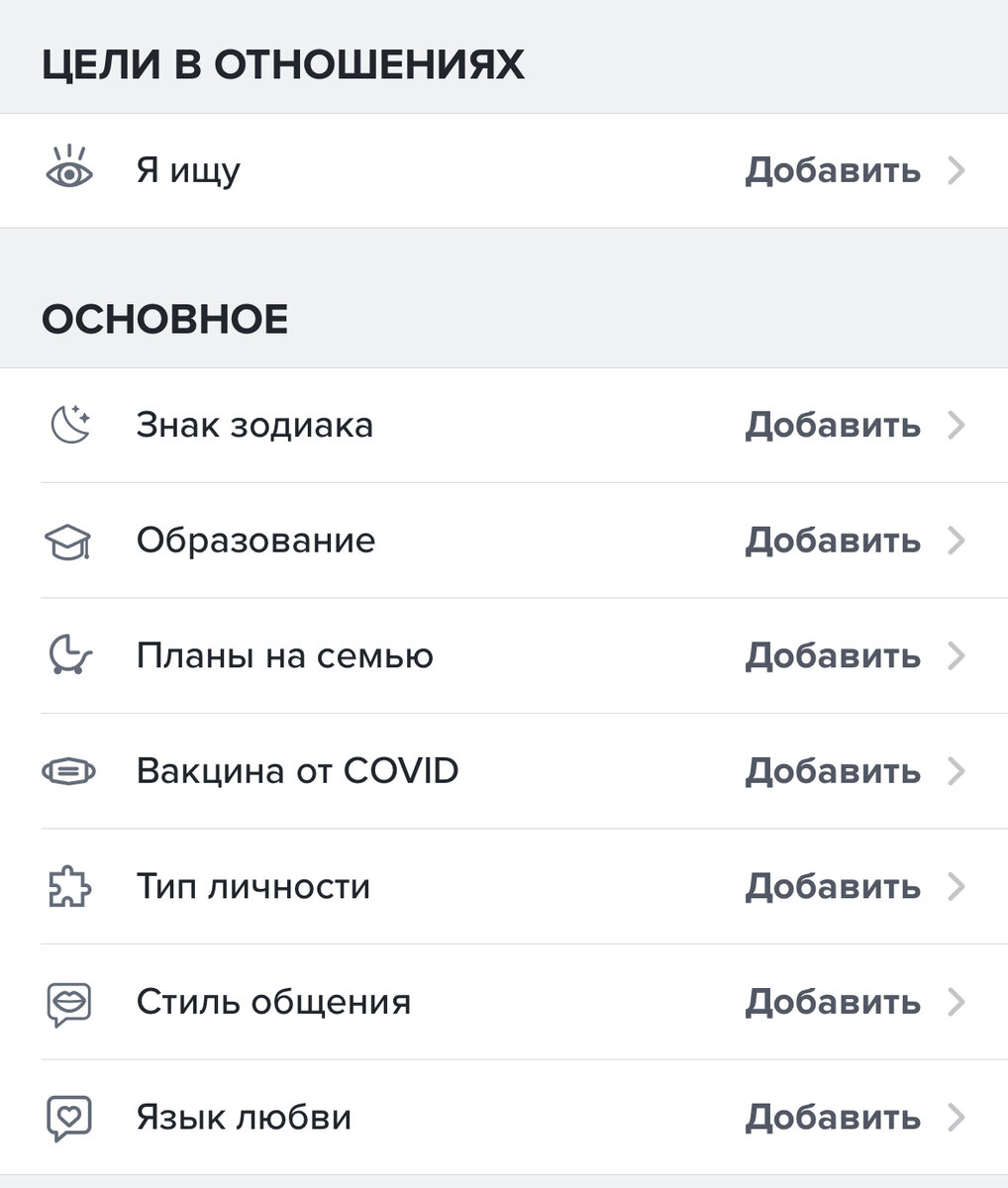The width and height of the screenshot is (1008, 1188).
Task: Click 'Добавить' for 'Тип личности'
Action: tap(834, 886)
